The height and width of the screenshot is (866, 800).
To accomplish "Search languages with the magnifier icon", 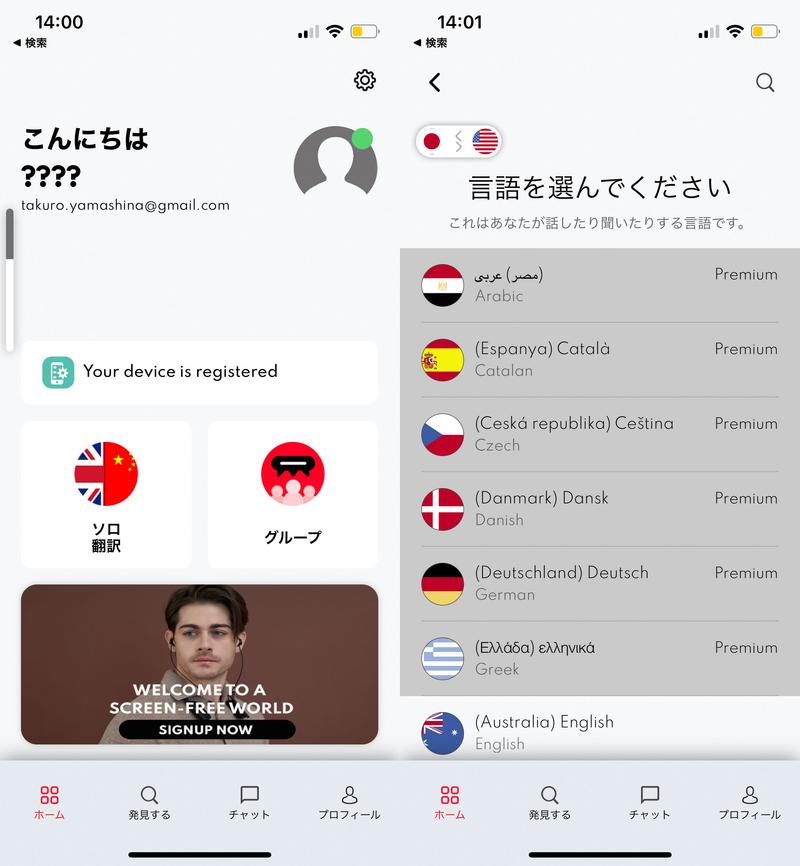I will point(765,83).
